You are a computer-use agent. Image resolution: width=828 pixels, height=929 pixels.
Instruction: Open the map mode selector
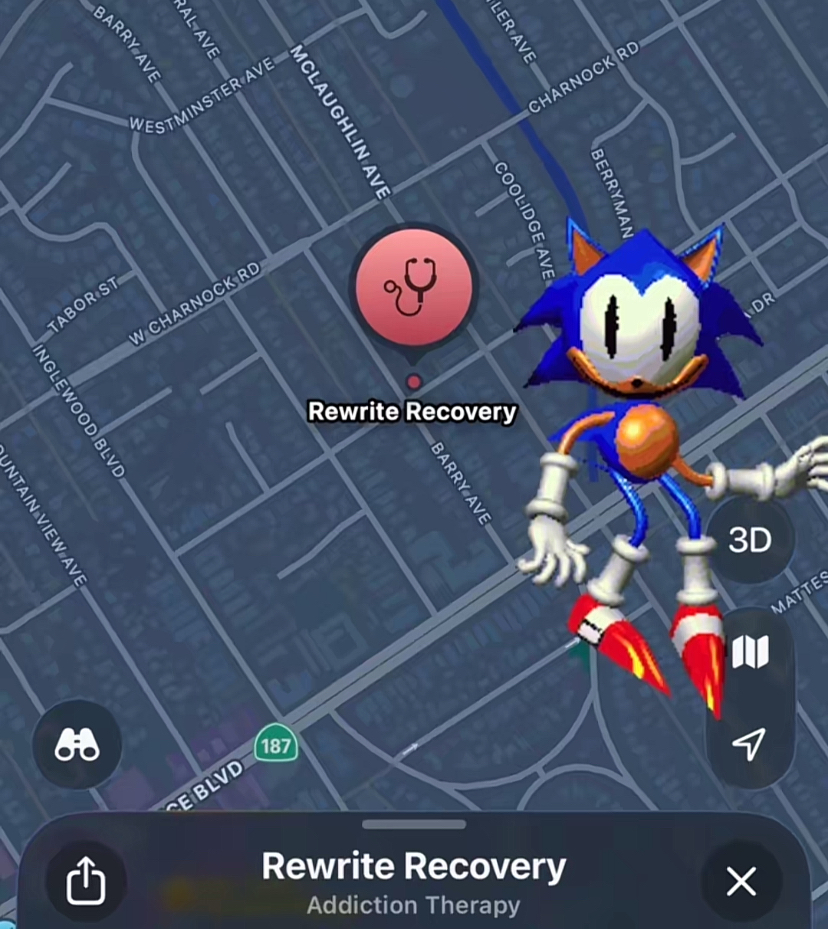(750, 653)
